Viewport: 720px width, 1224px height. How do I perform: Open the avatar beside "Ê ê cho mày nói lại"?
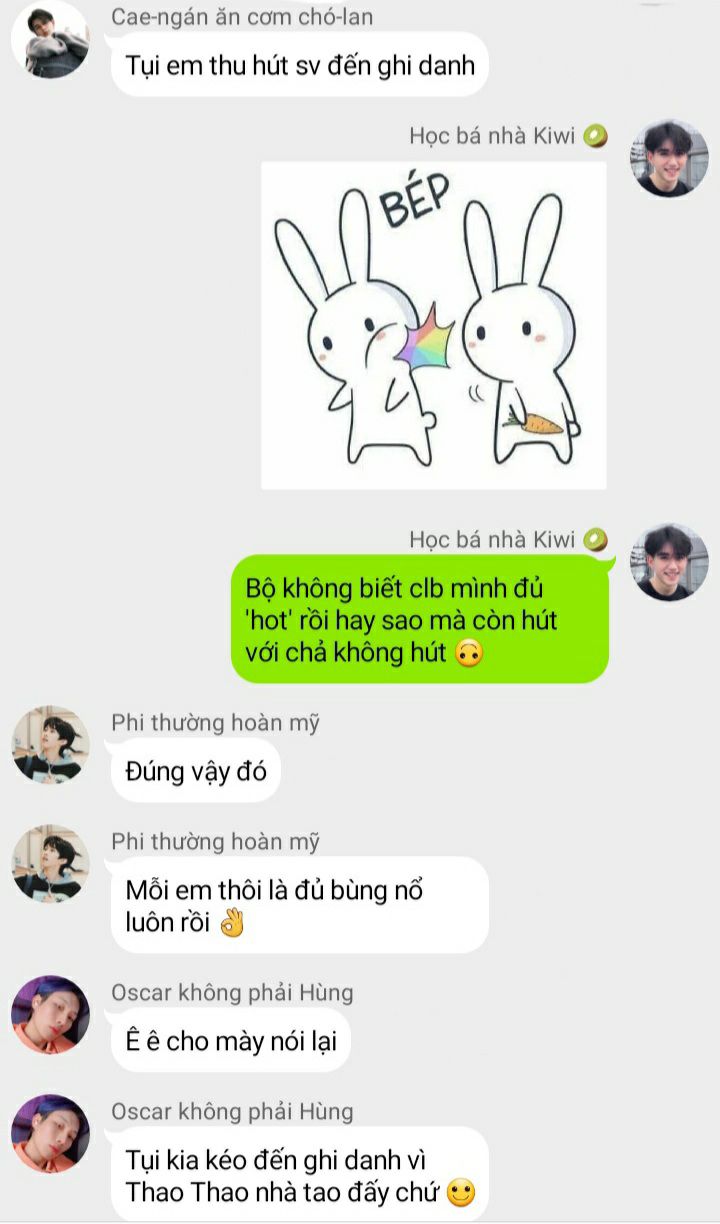coord(50,1015)
